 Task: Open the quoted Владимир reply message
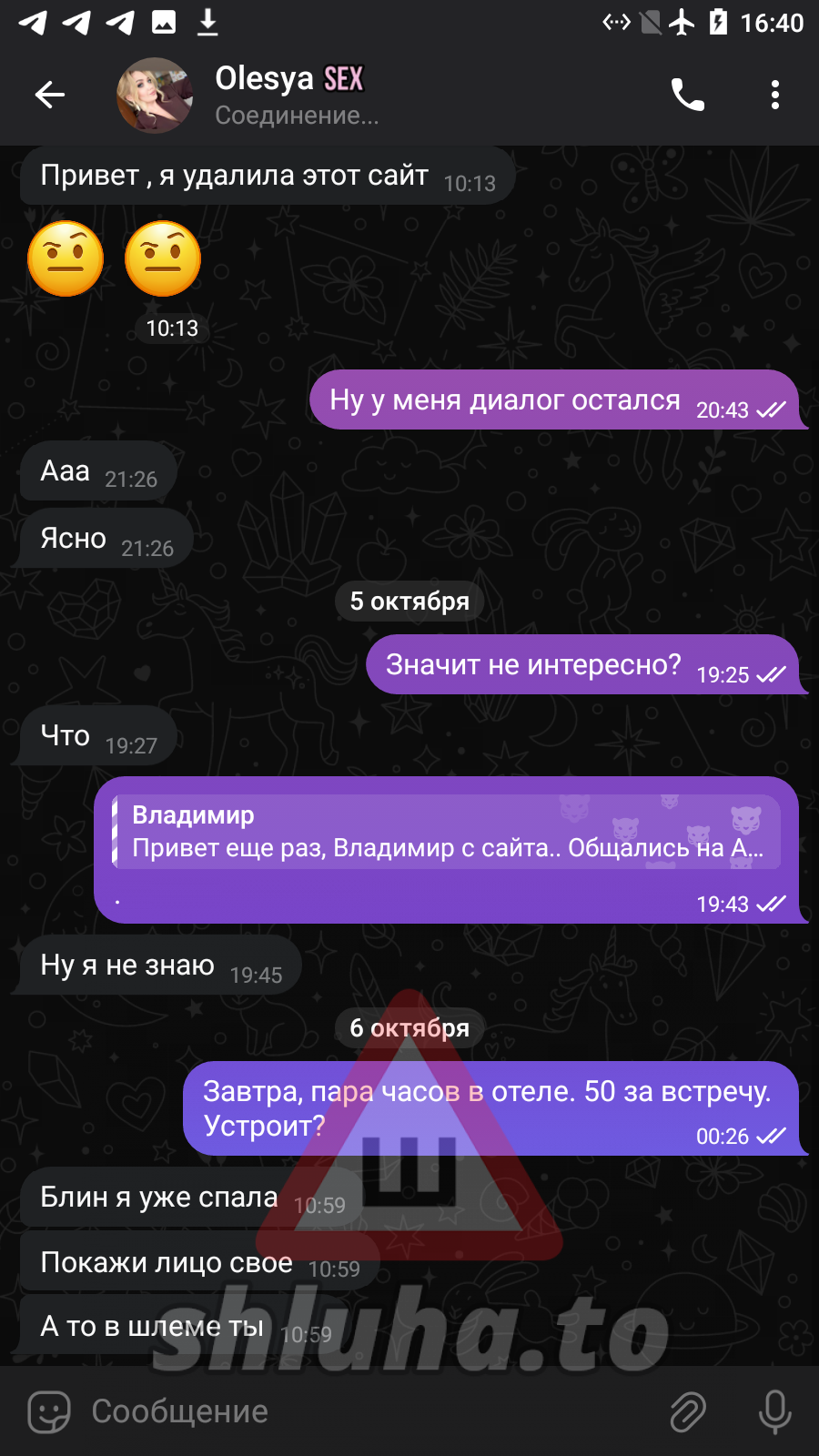pyautogui.click(x=446, y=832)
